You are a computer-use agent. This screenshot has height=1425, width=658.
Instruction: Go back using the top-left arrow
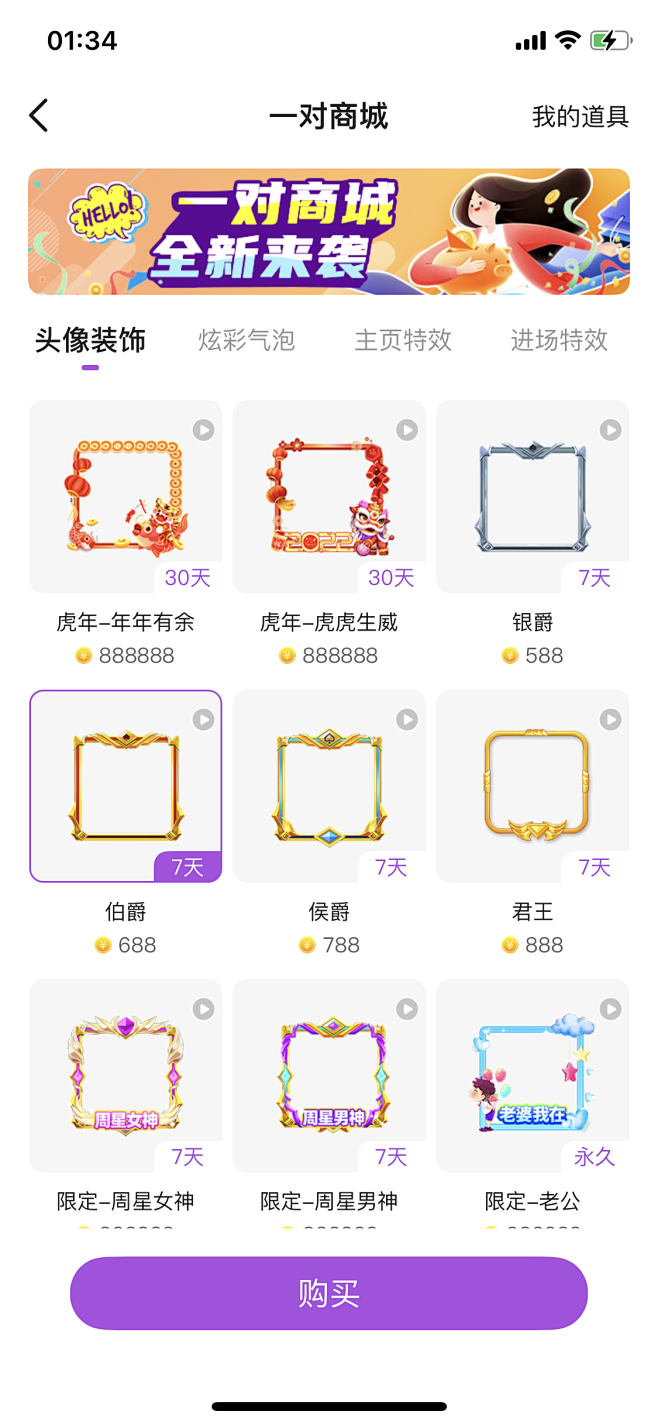click(39, 116)
